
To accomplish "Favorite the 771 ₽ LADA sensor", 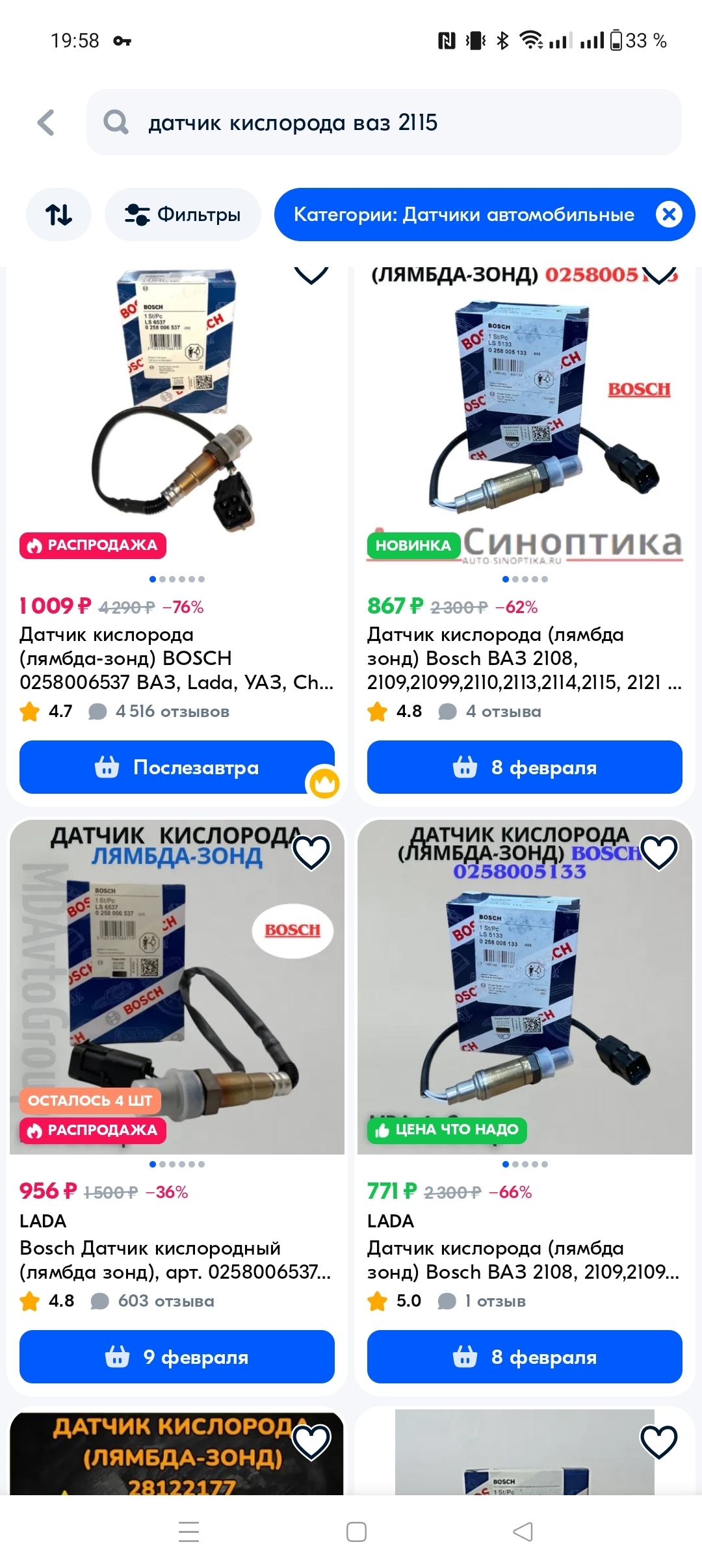I will click(x=659, y=853).
